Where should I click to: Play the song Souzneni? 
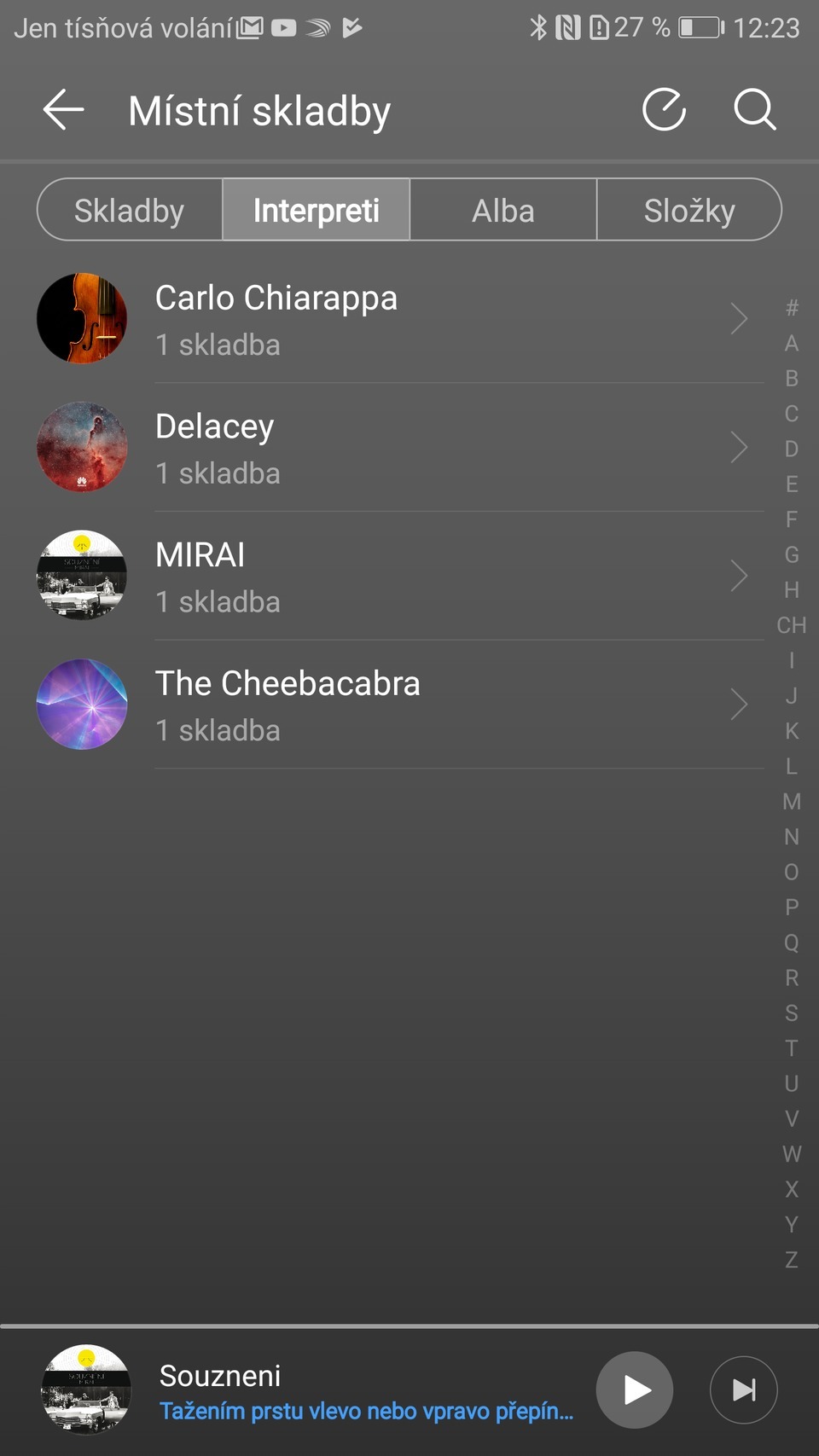point(635,1390)
